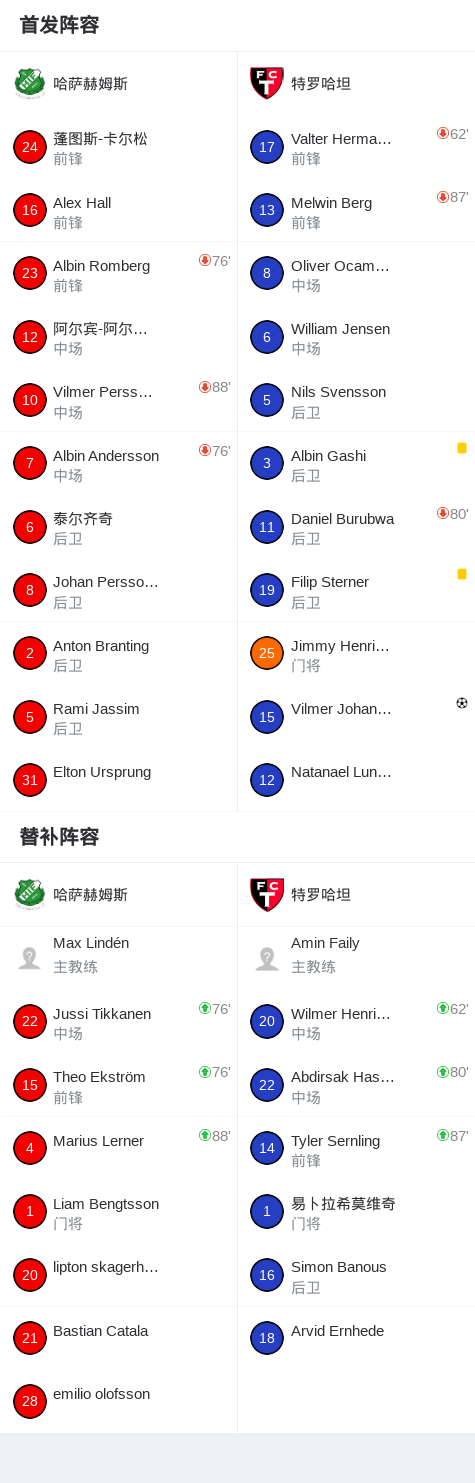Viewport: 475px width, 1483px height.
Task: Select substitute Tyler Sernling
Action: [x=356, y=1149]
